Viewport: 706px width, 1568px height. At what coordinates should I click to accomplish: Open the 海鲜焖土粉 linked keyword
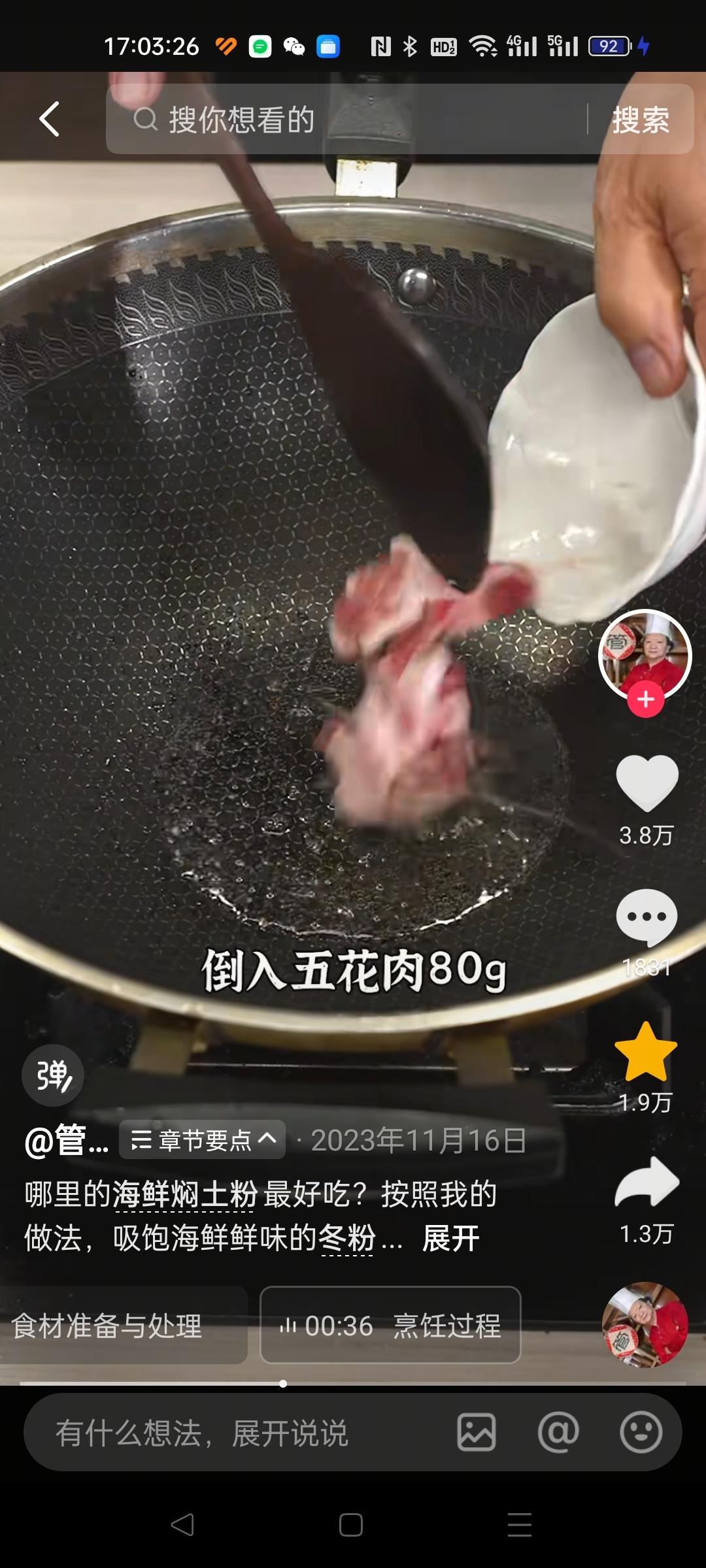pyautogui.click(x=186, y=1194)
